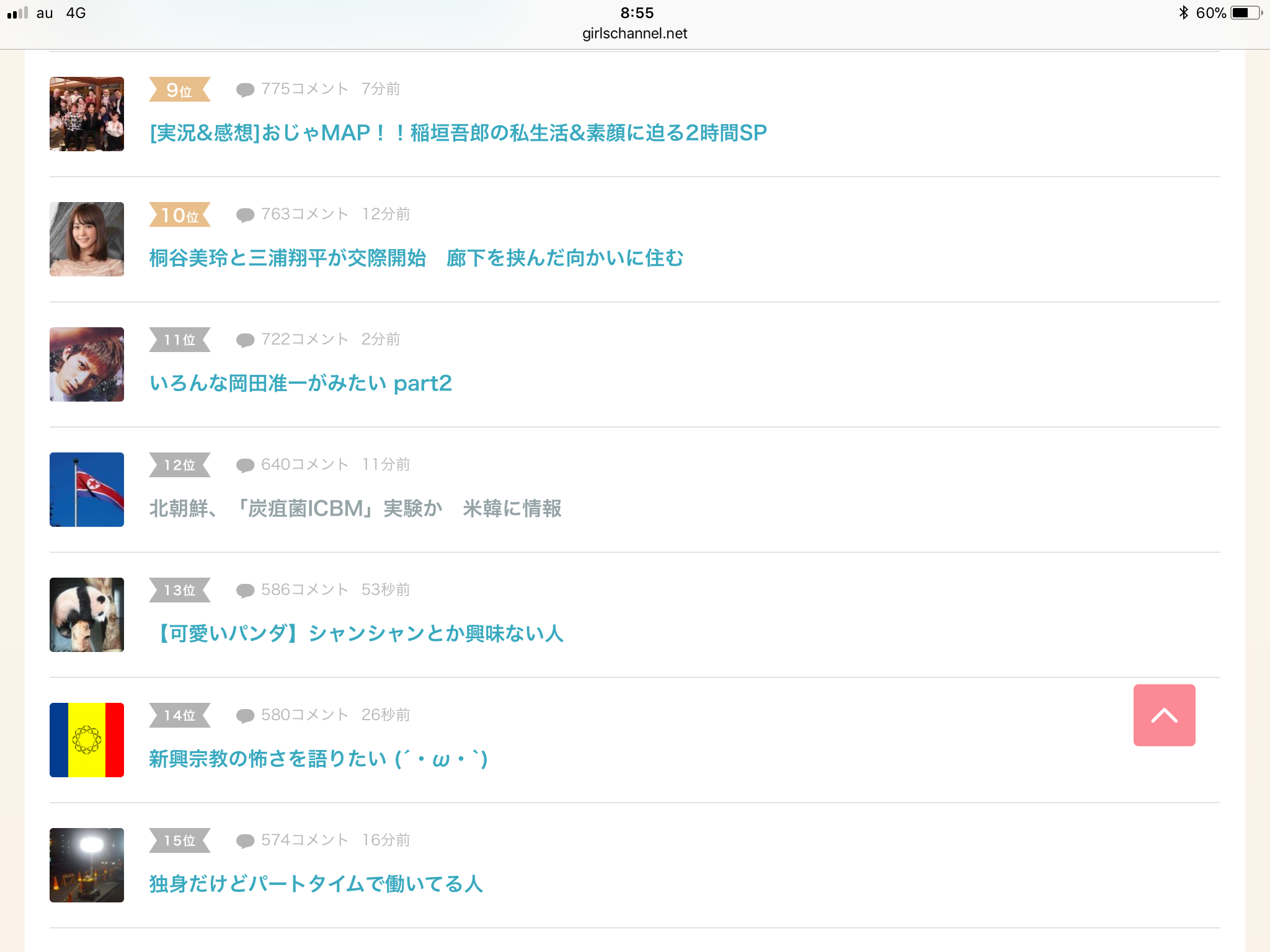The width and height of the screenshot is (1270, 952).
Task: Open the おじゃMAP 稲垣吾郎 2時間SP thread
Action: (x=458, y=133)
